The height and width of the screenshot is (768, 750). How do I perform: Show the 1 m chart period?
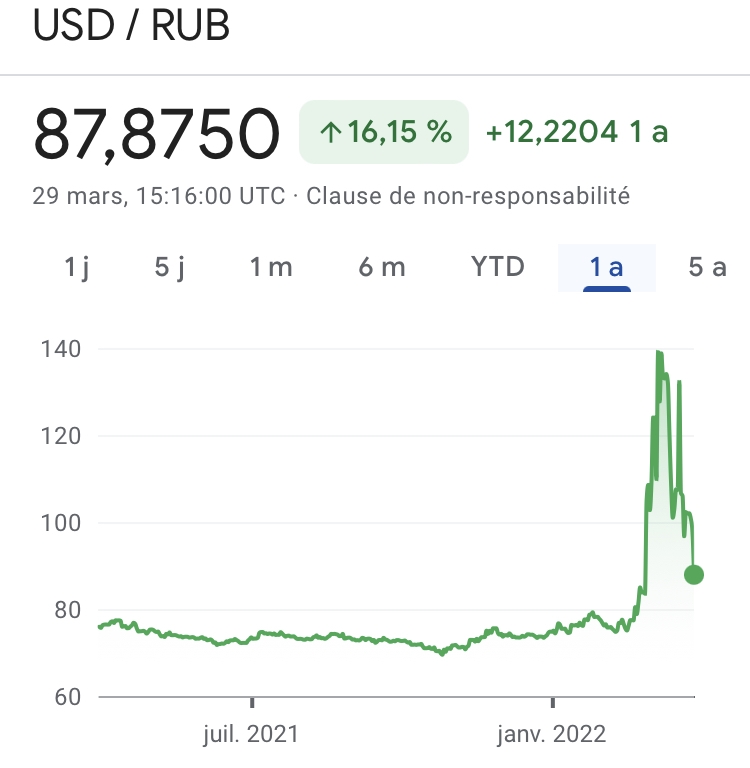pos(270,267)
